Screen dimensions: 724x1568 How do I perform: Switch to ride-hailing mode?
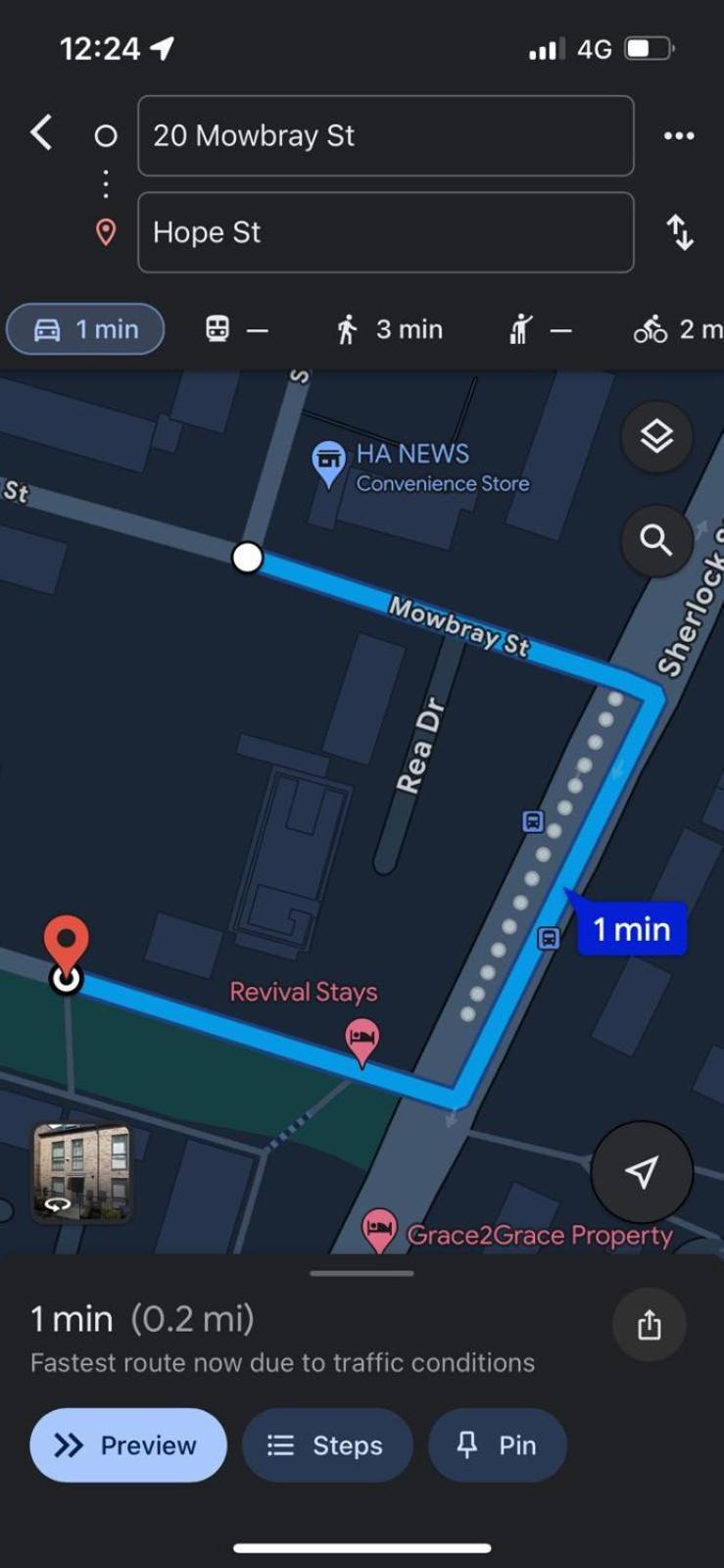click(539, 329)
